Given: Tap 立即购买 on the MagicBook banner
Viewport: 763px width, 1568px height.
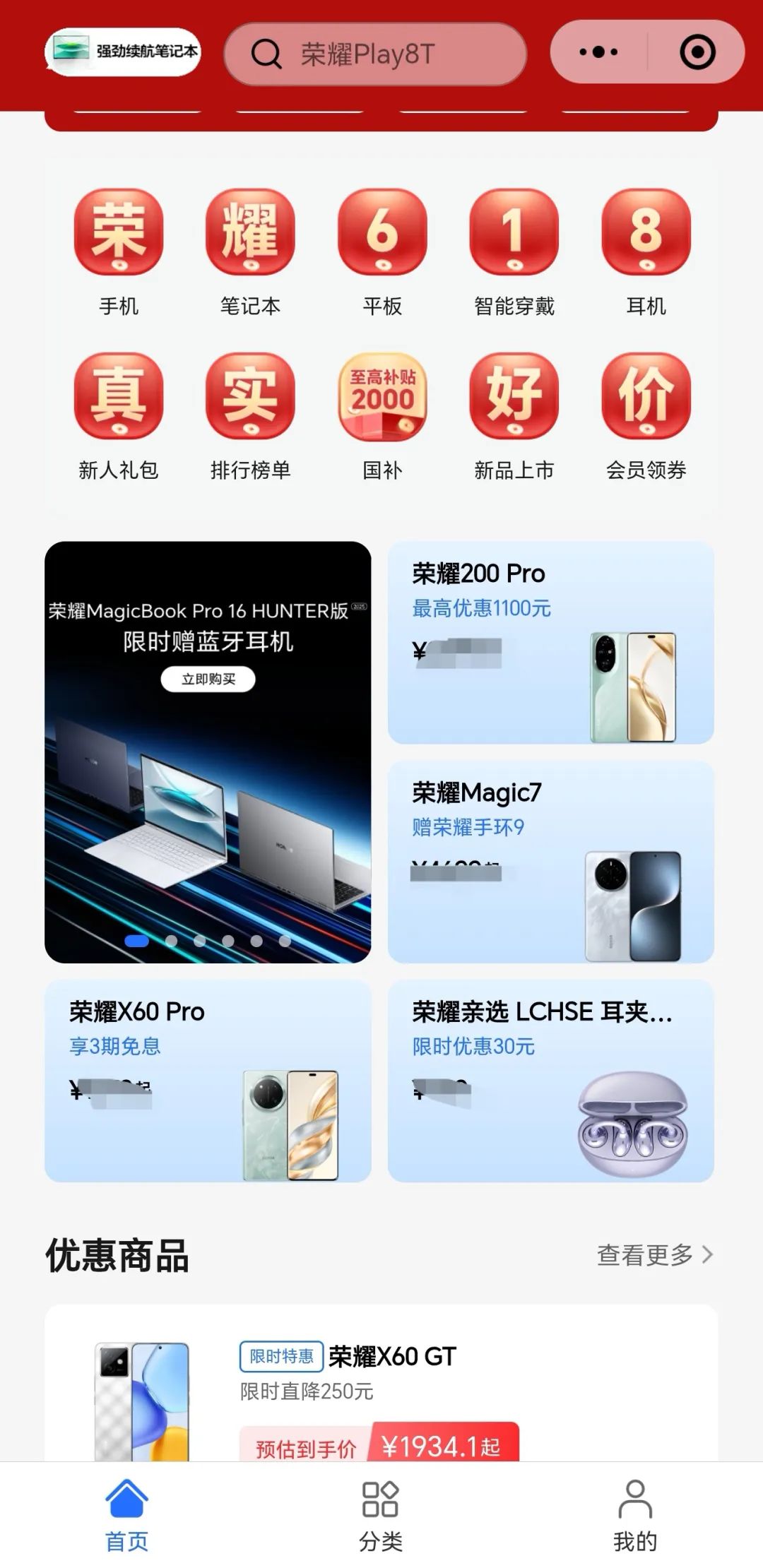Looking at the screenshot, I should pos(208,679).
